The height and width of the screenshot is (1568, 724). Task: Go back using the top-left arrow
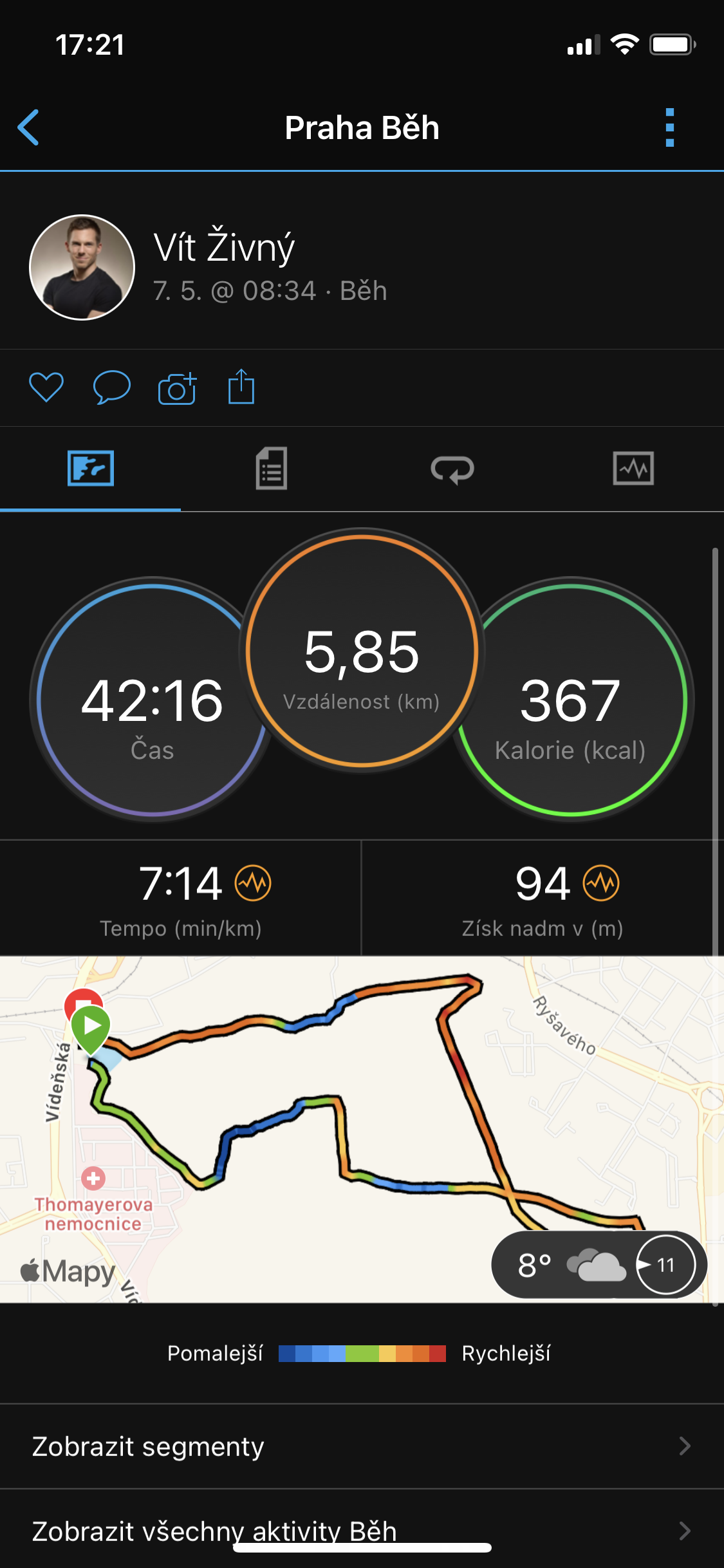(28, 127)
